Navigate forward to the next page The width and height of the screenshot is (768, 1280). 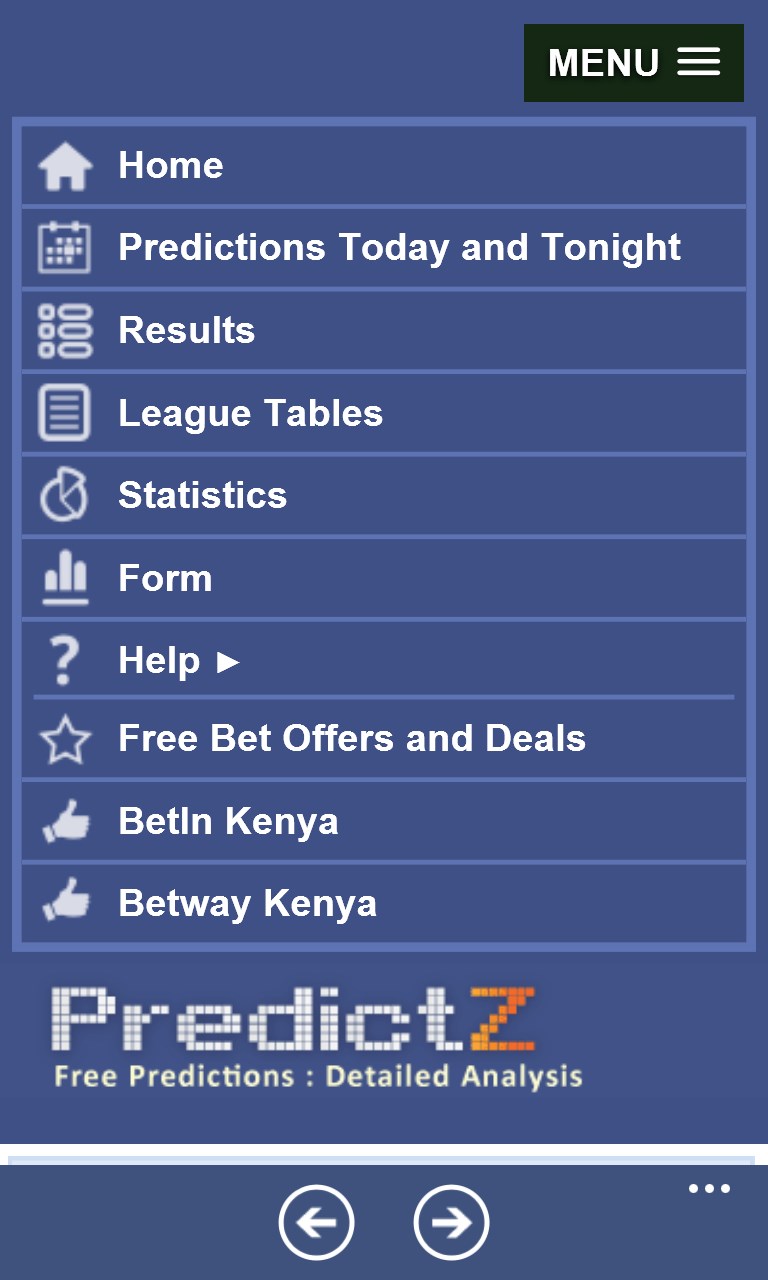[x=451, y=1222]
